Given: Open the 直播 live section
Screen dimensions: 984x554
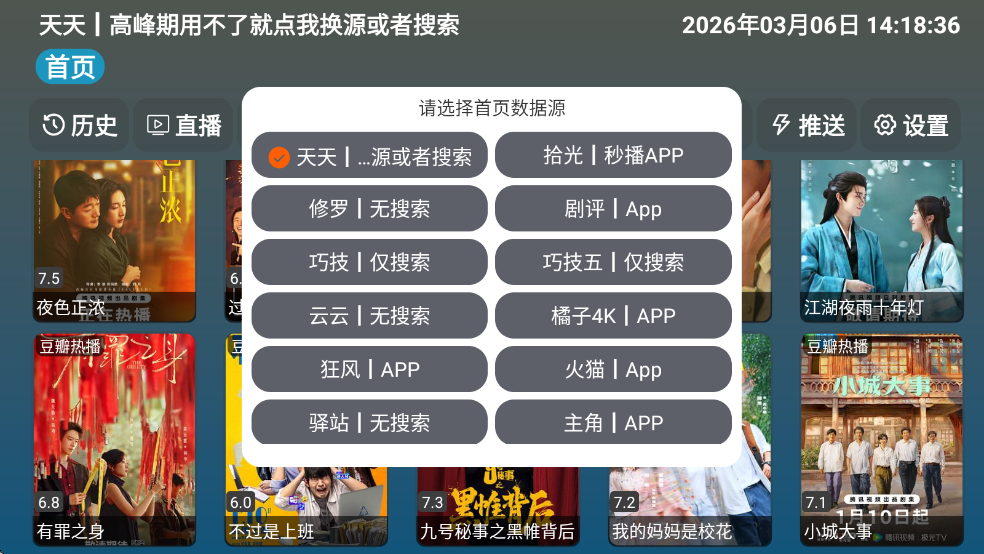Looking at the screenshot, I should click(184, 125).
